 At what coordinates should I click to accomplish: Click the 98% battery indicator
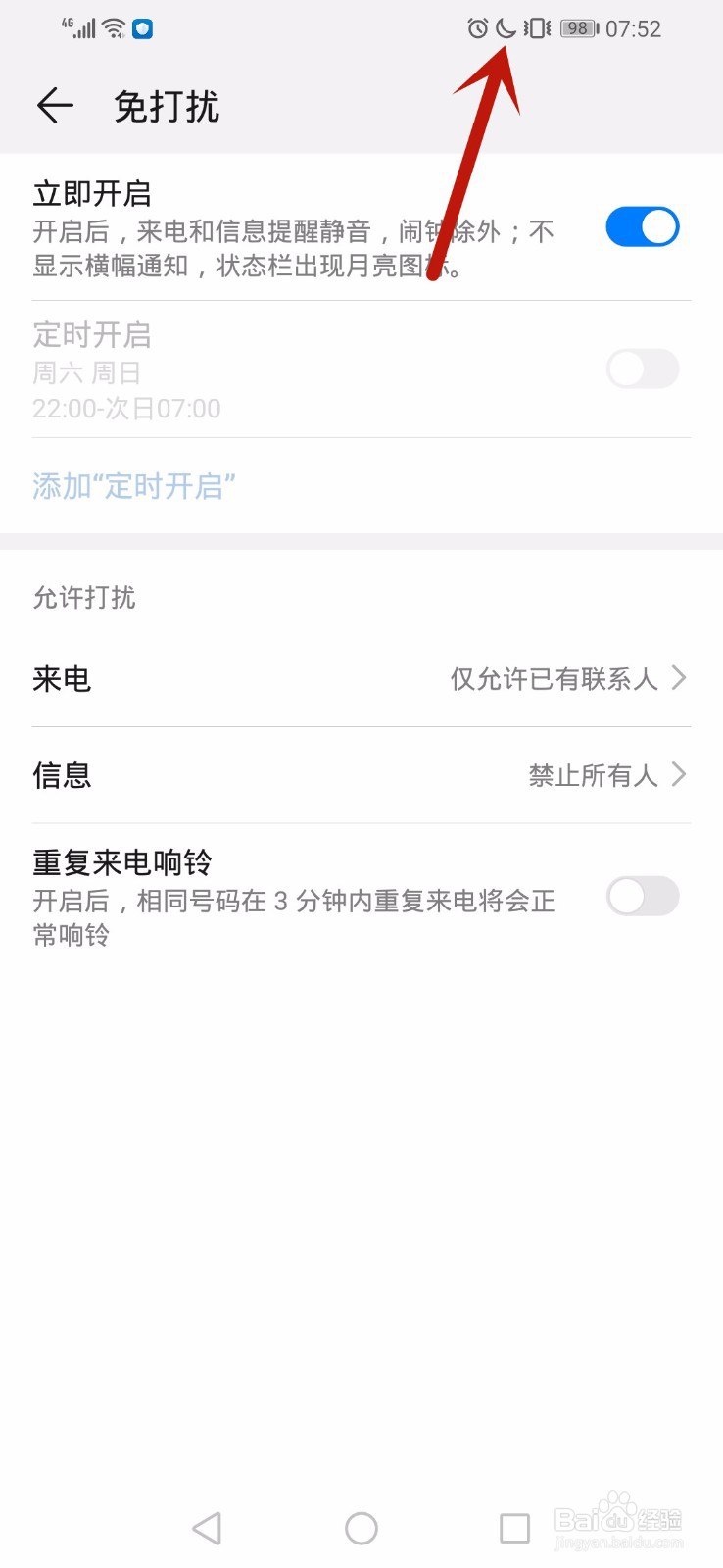click(578, 28)
